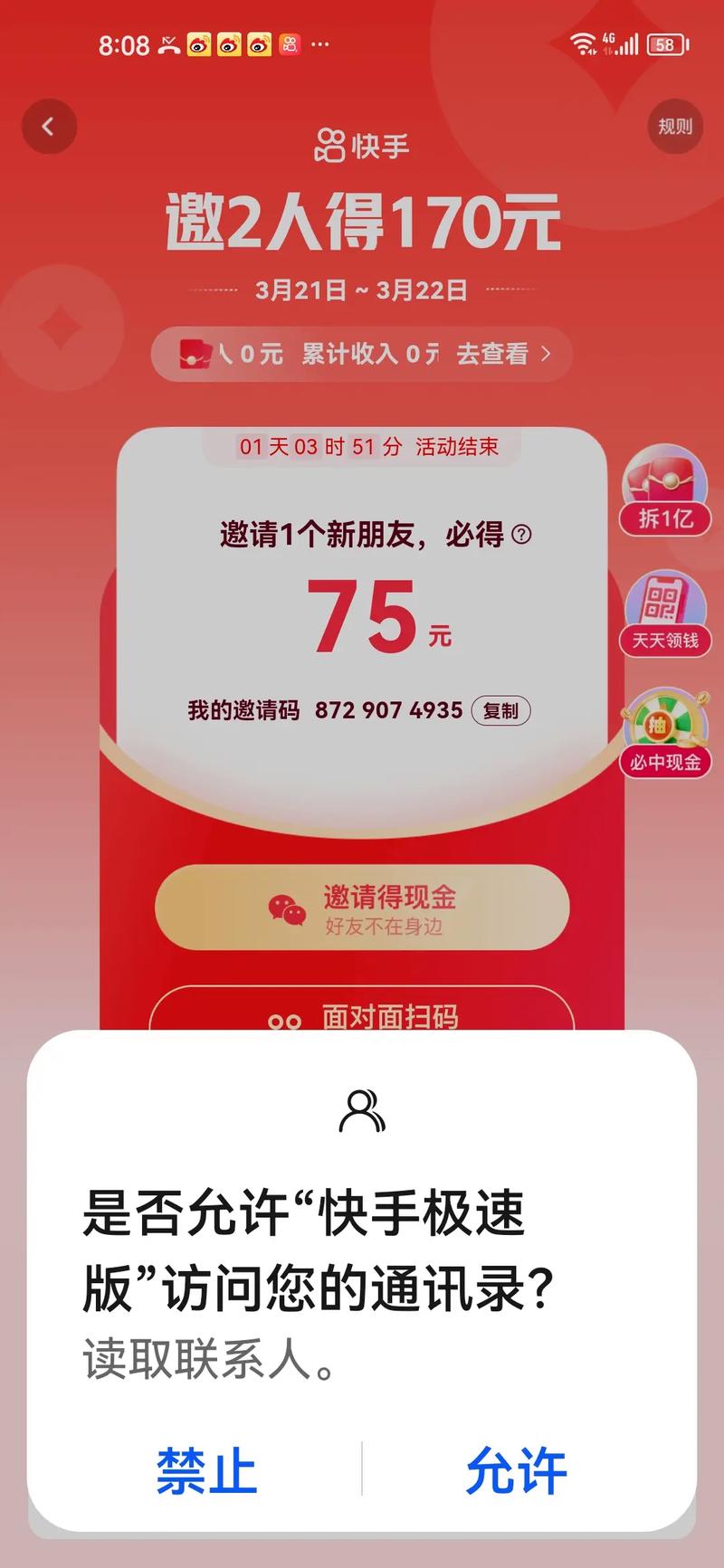The width and height of the screenshot is (724, 1568).
Task: Tap 去查看 to view accumulated income
Action: pos(502,354)
